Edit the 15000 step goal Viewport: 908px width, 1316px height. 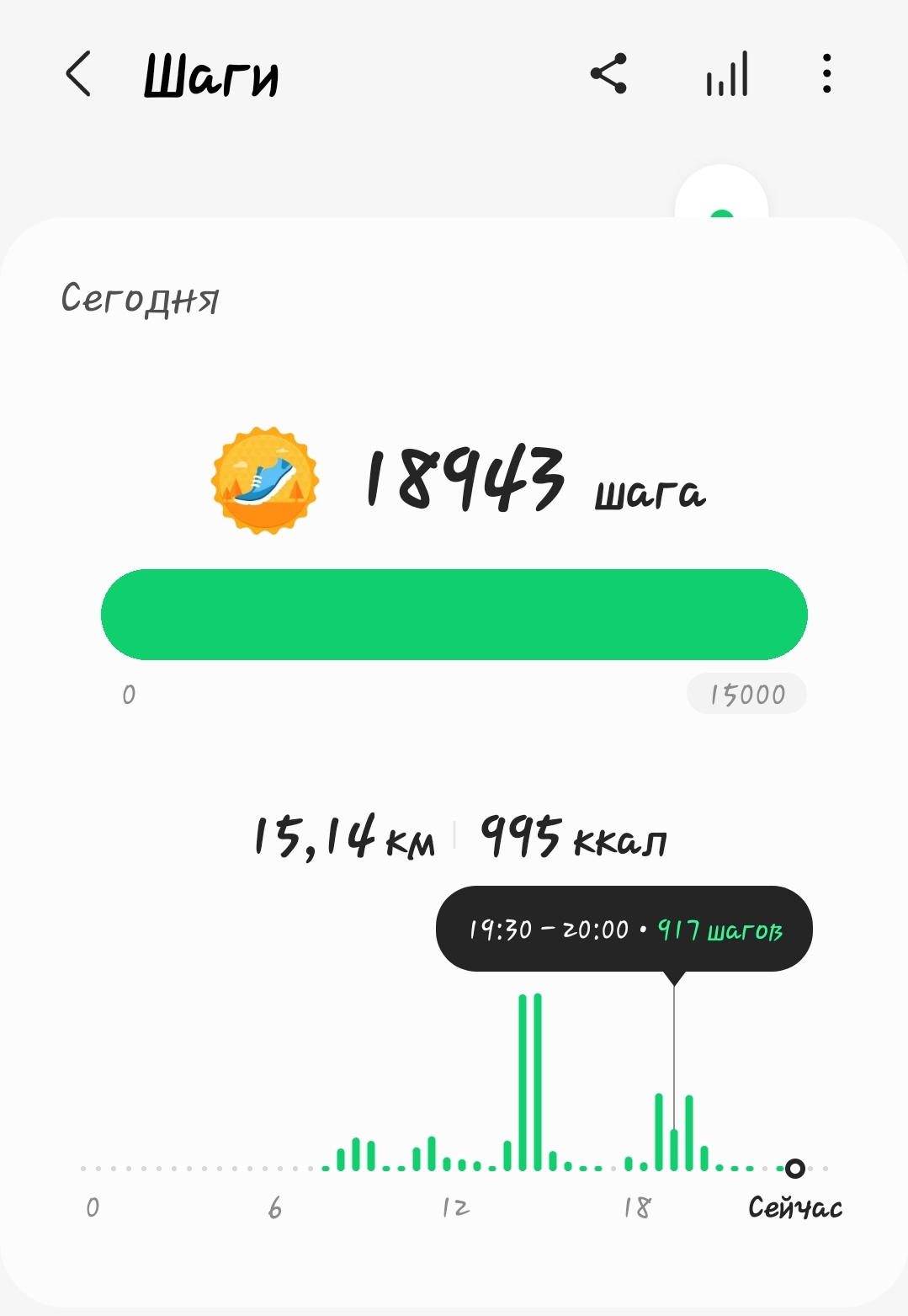[x=746, y=695]
